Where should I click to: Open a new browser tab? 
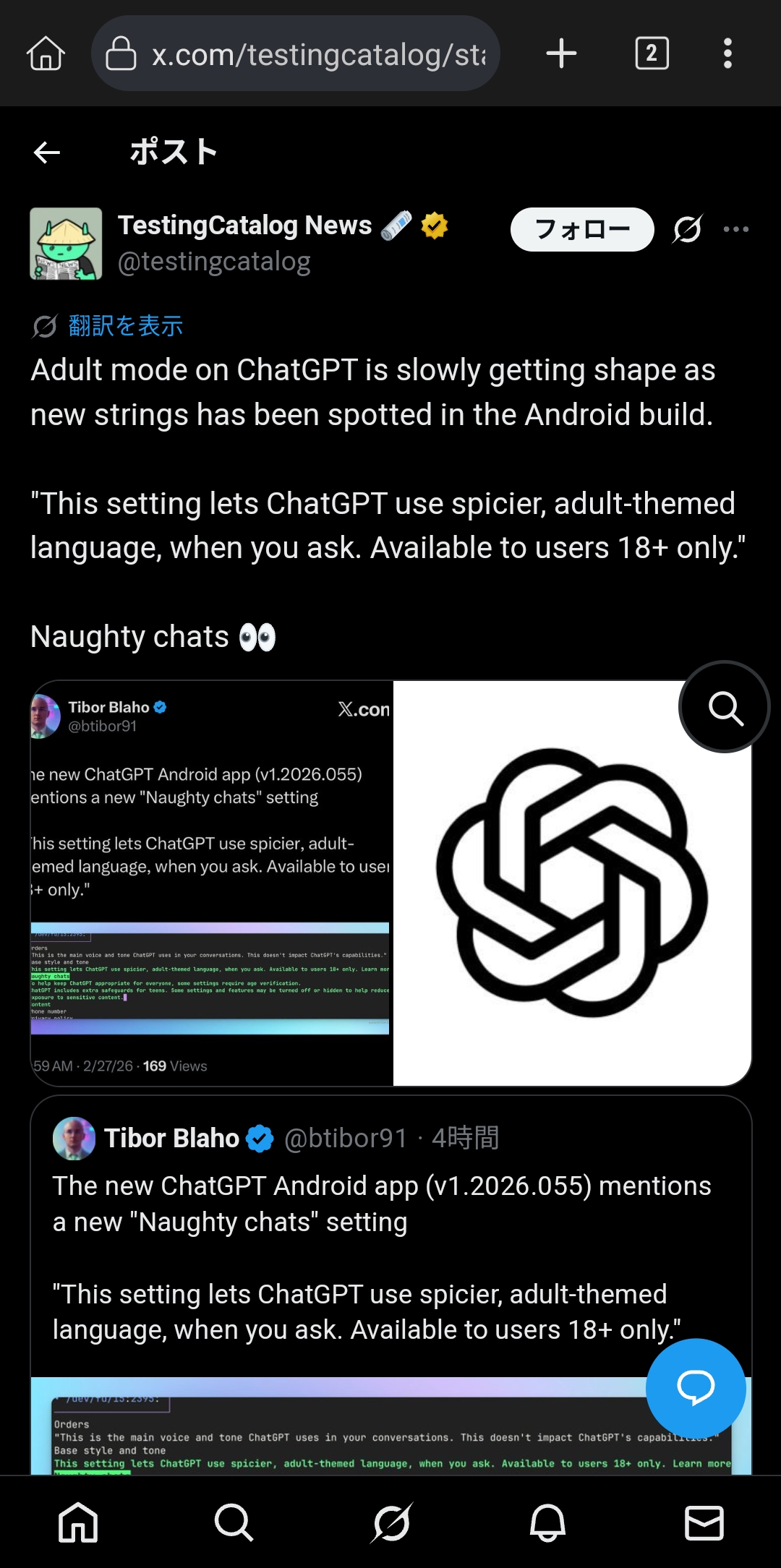pos(561,53)
